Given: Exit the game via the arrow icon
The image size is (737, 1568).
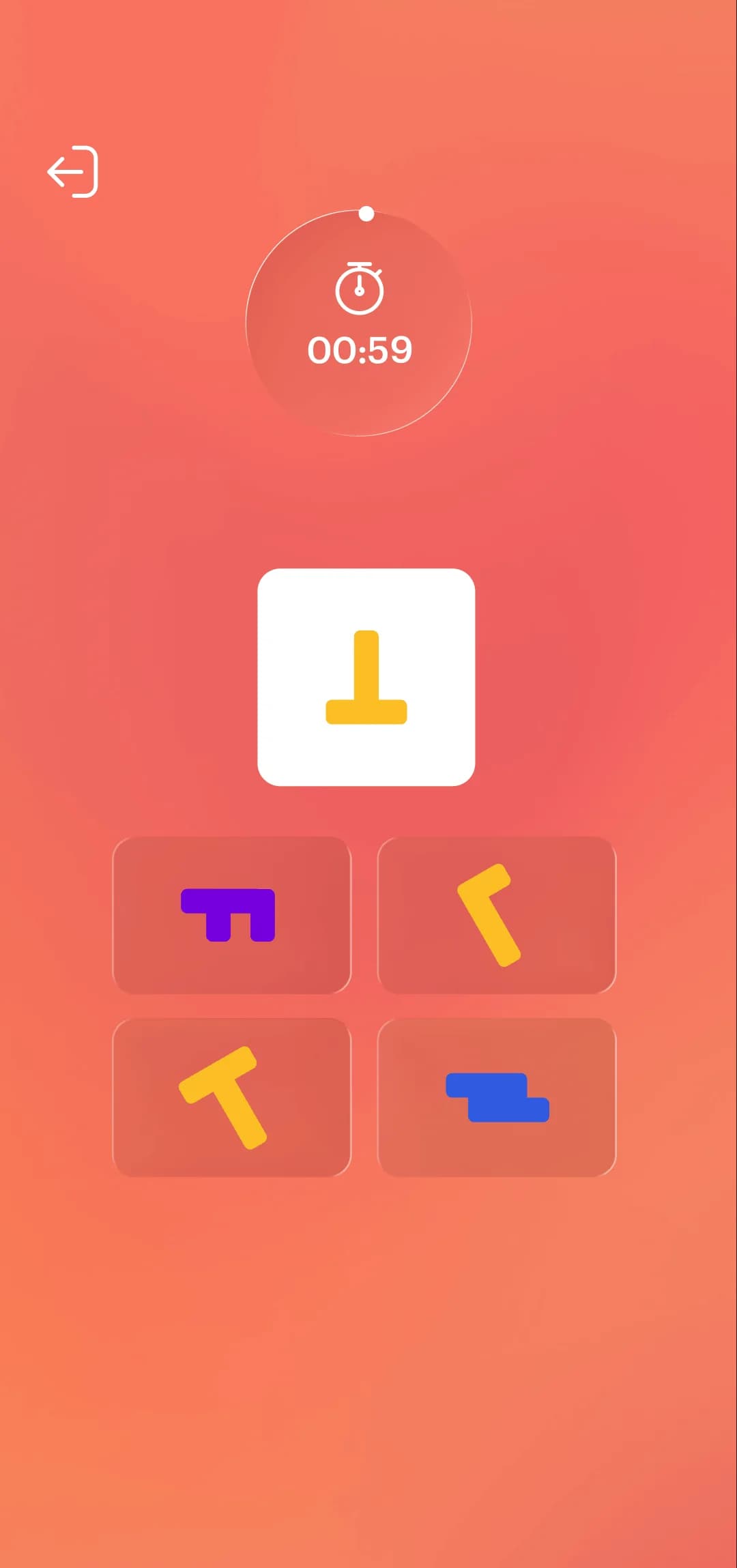Looking at the screenshot, I should click(72, 171).
